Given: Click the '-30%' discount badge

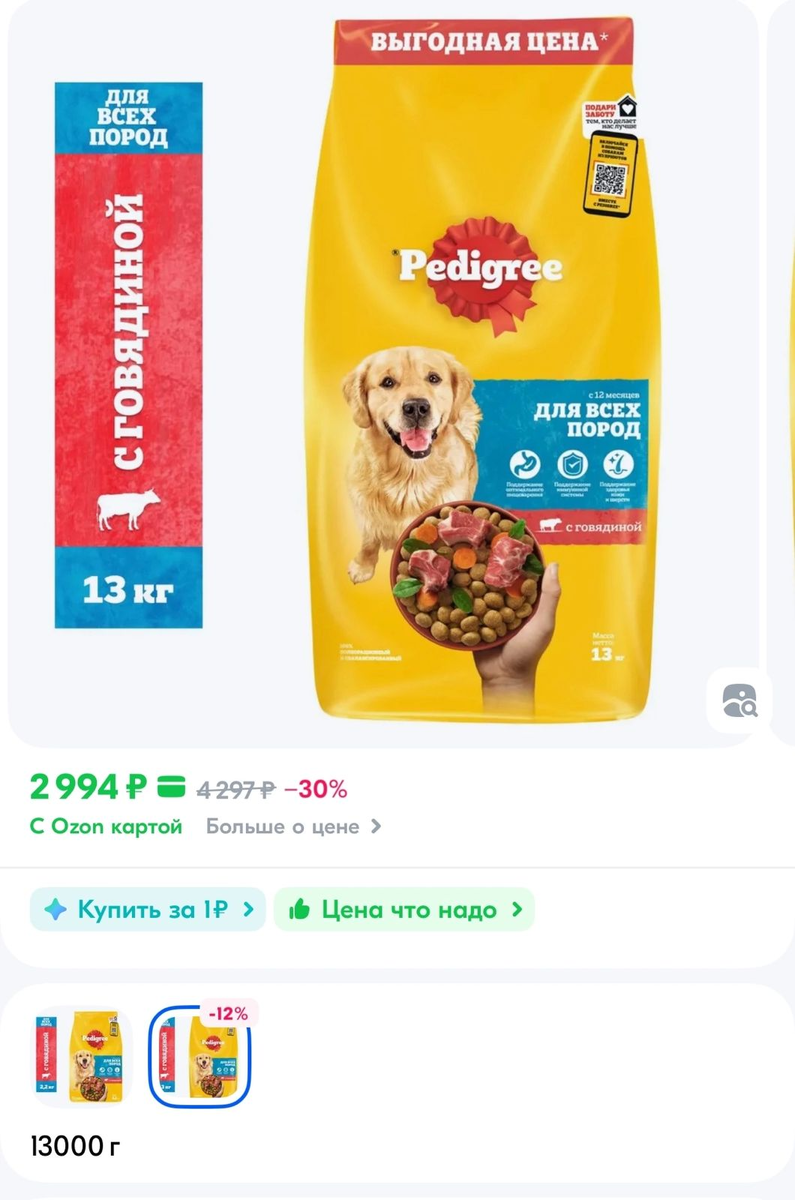Looking at the screenshot, I should click(315, 788).
